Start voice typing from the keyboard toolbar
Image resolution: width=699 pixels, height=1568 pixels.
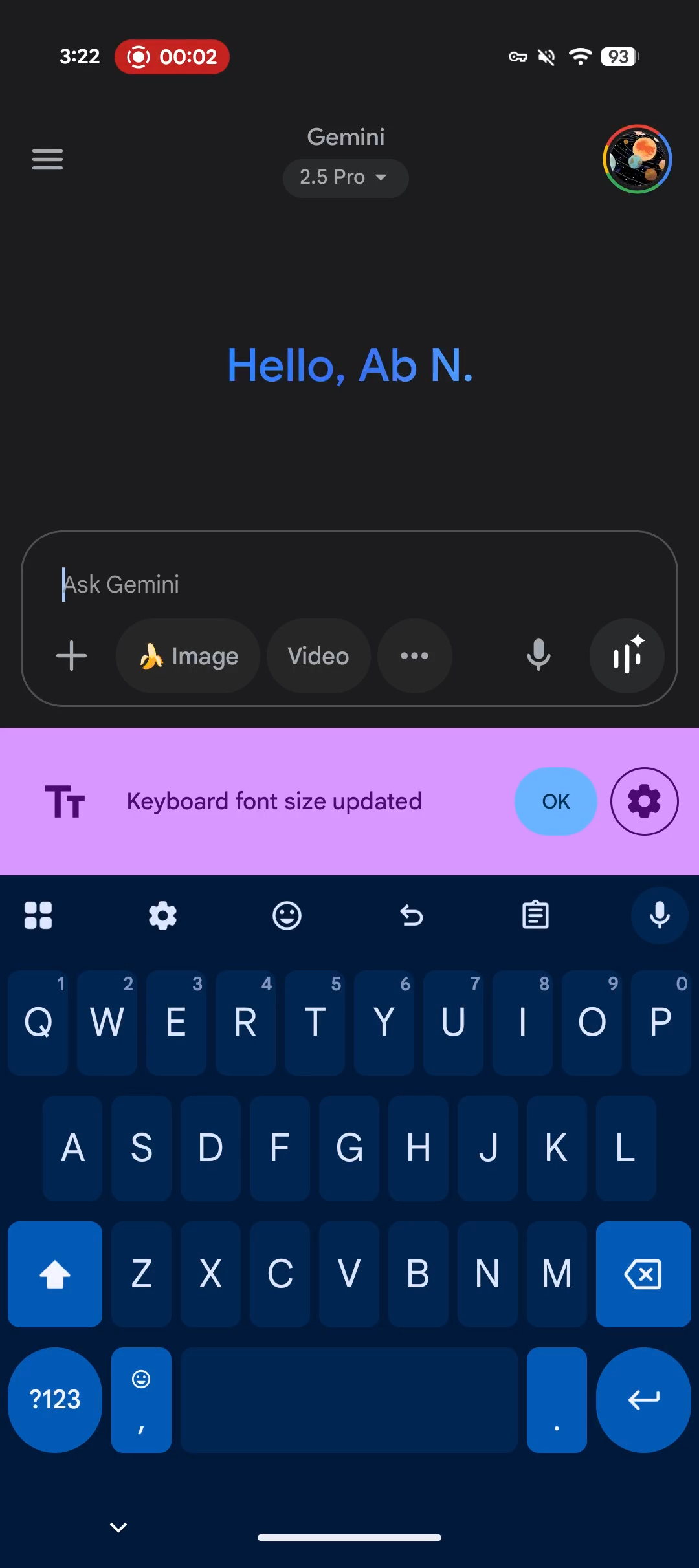pos(660,915)
